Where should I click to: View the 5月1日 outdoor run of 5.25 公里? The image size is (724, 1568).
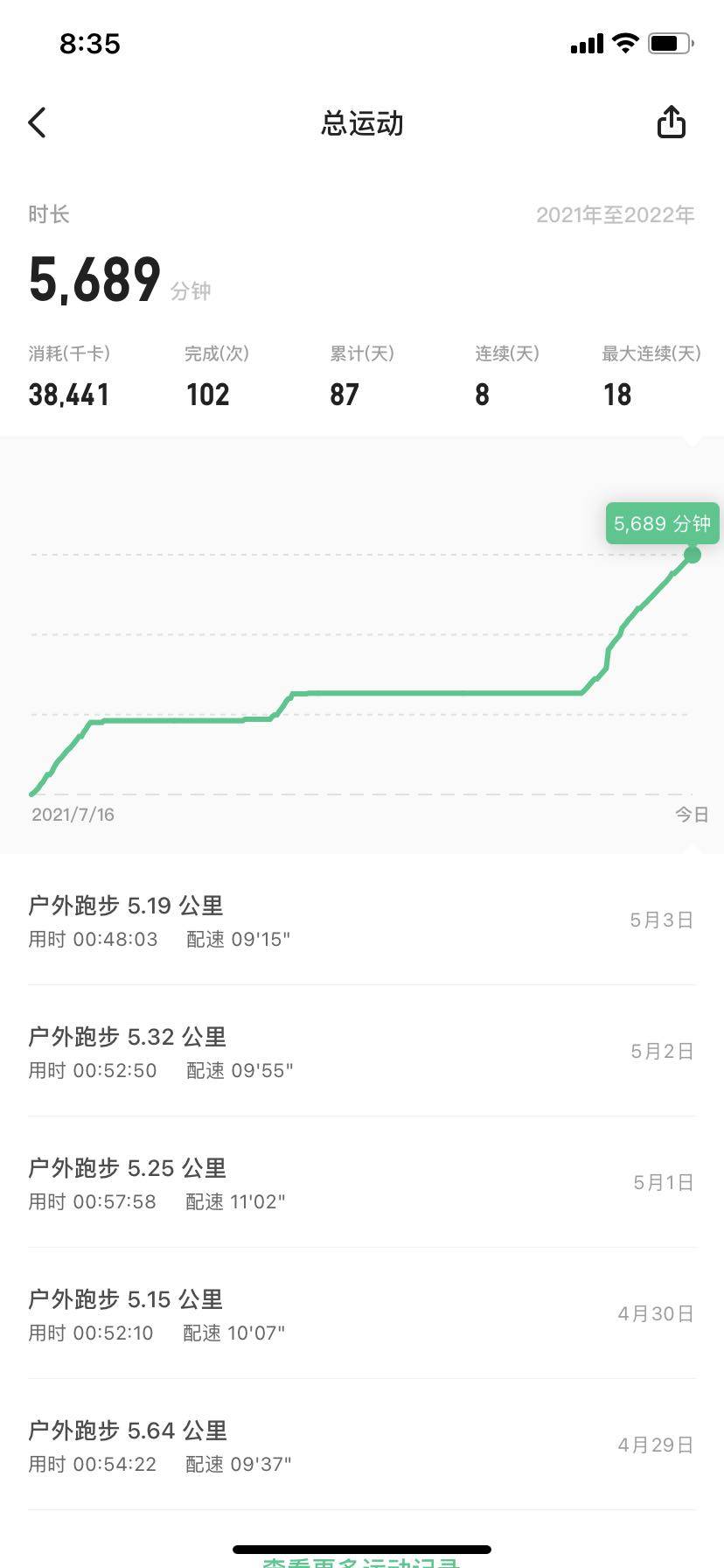(x=361, y=1183)
